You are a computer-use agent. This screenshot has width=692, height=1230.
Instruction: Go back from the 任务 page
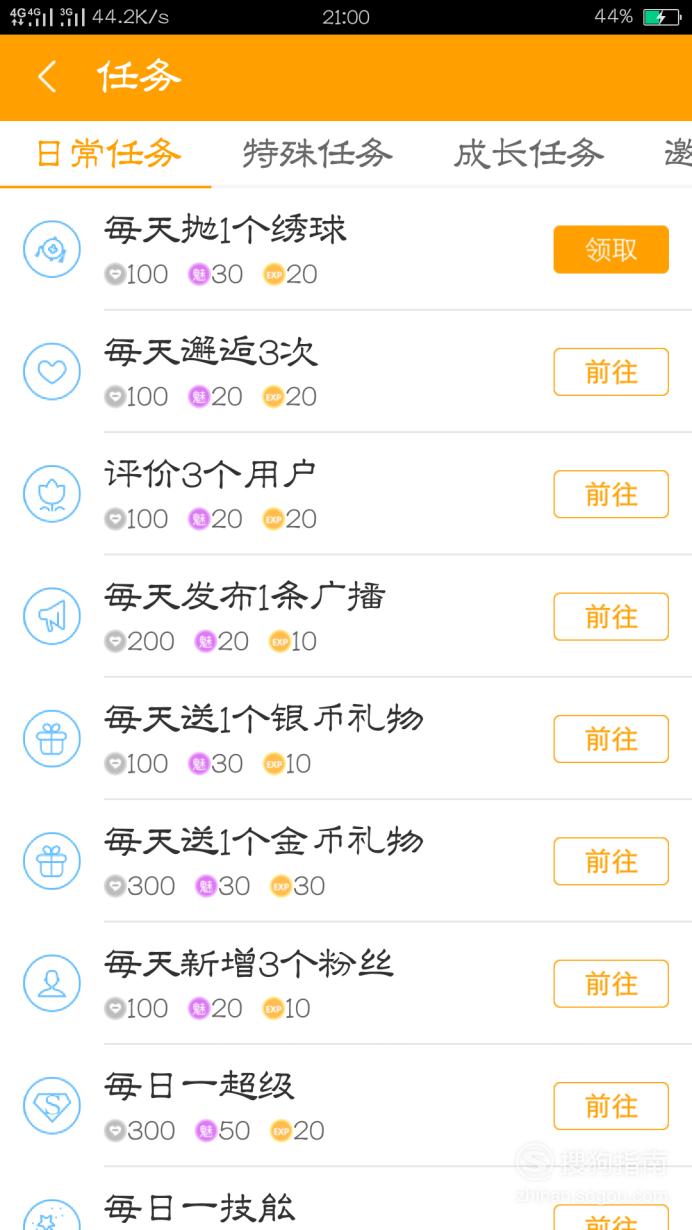[x=47, y=77]
